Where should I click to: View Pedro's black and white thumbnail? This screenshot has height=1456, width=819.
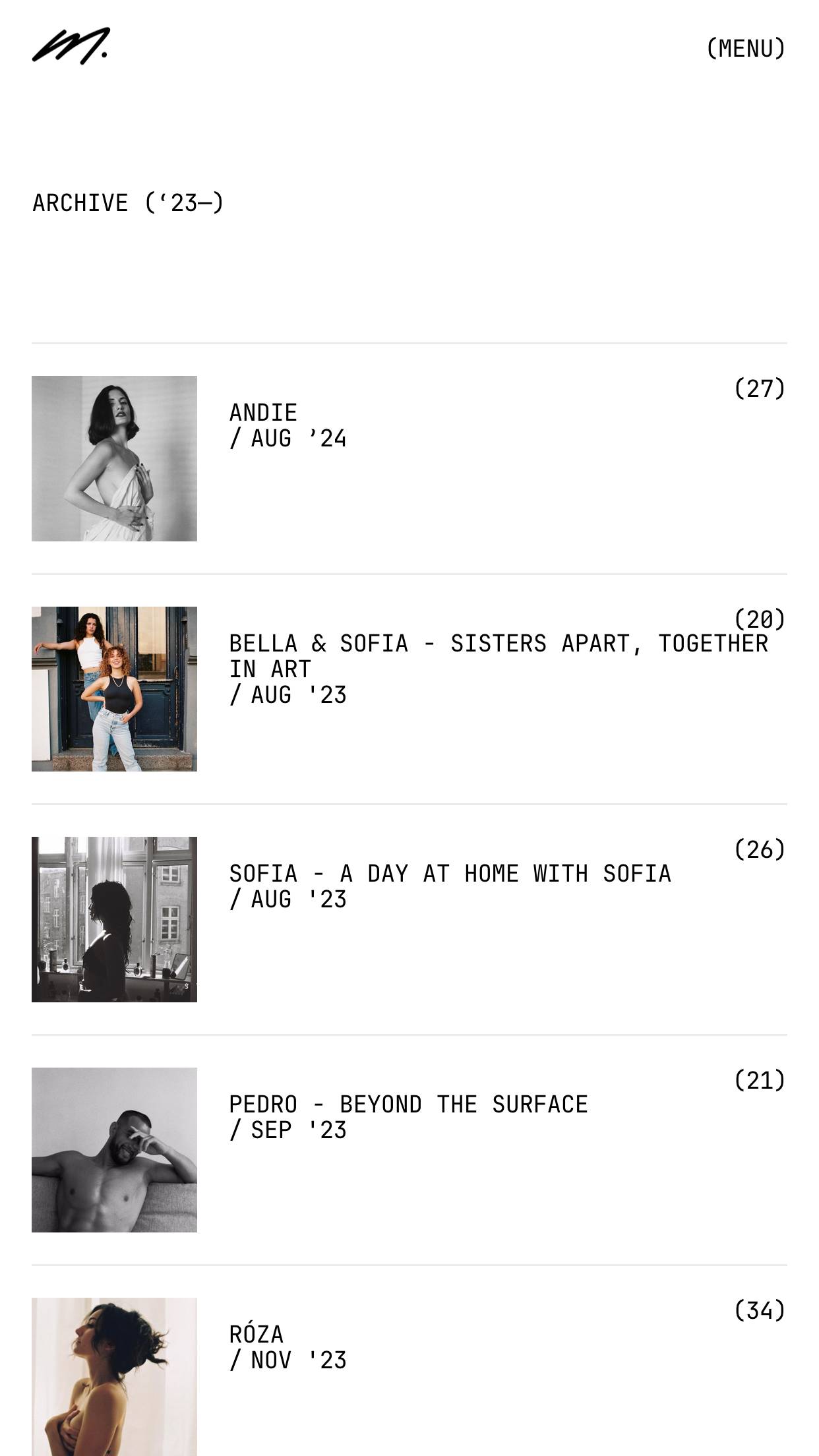coord(114,1149)
